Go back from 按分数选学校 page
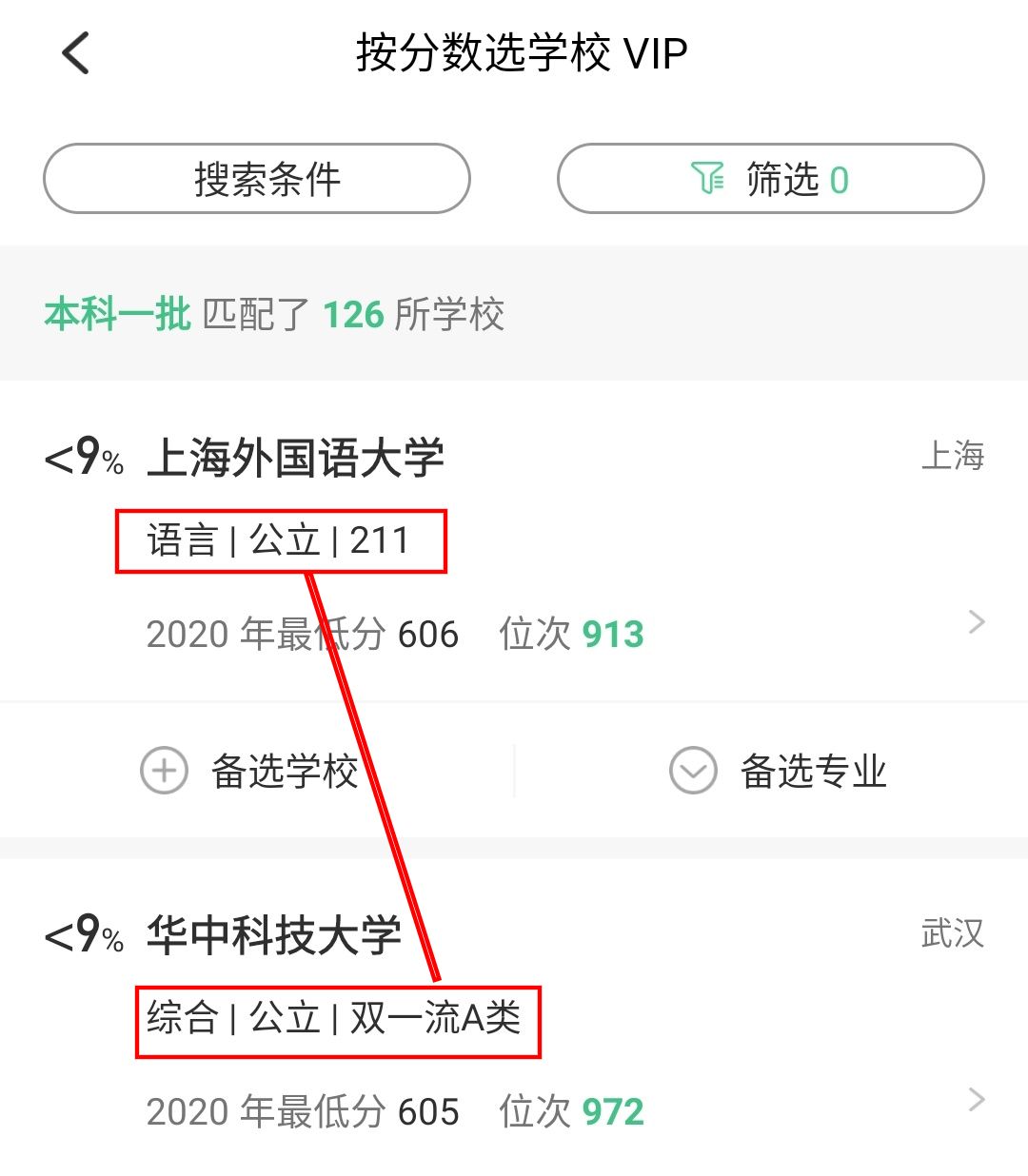The width and height of the screenshot is (1028, 1176). (76, 52)
